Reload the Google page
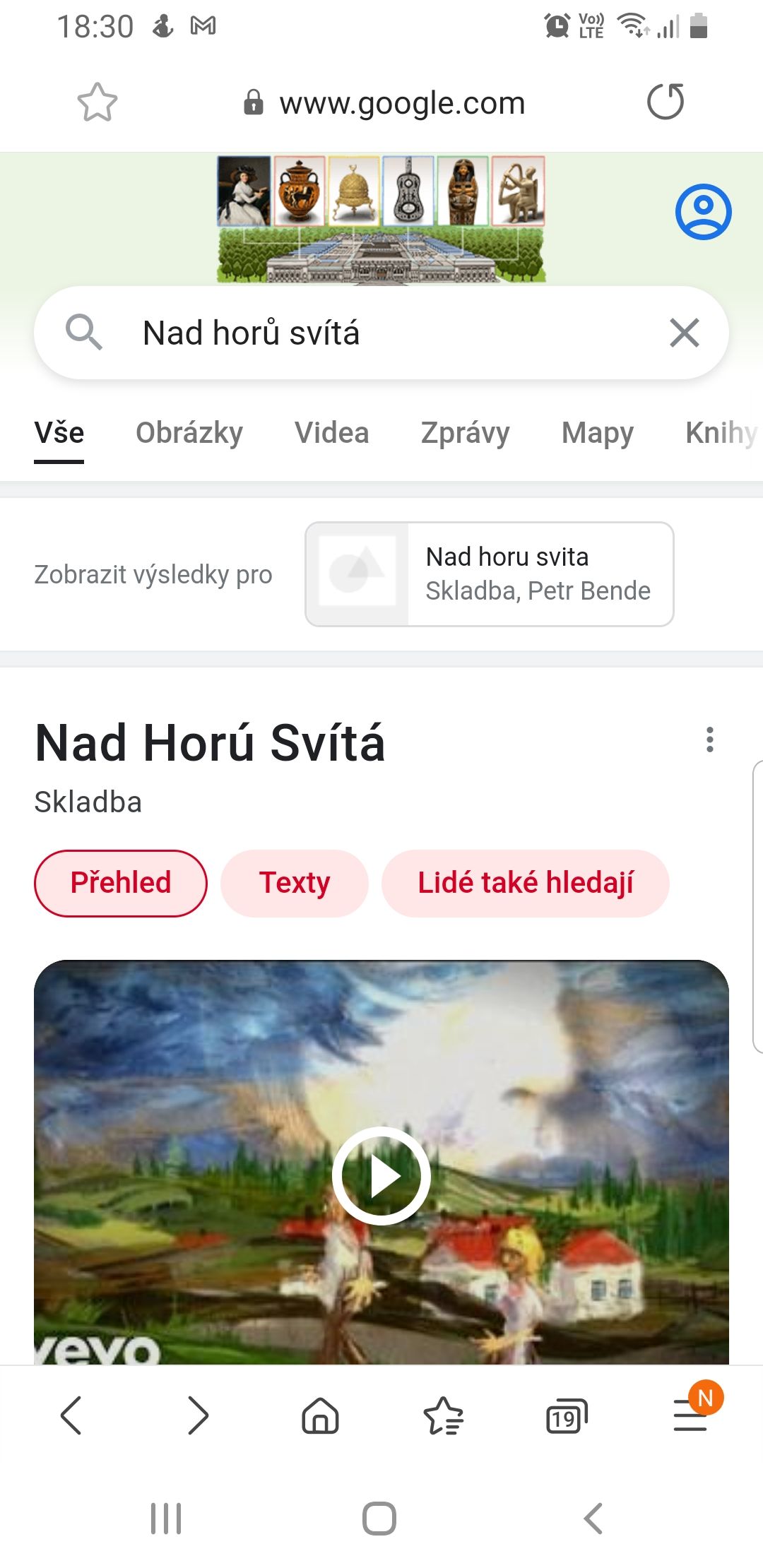Image resolution: width=763 pixels, height=1568 pixels. tap(666, 102)
